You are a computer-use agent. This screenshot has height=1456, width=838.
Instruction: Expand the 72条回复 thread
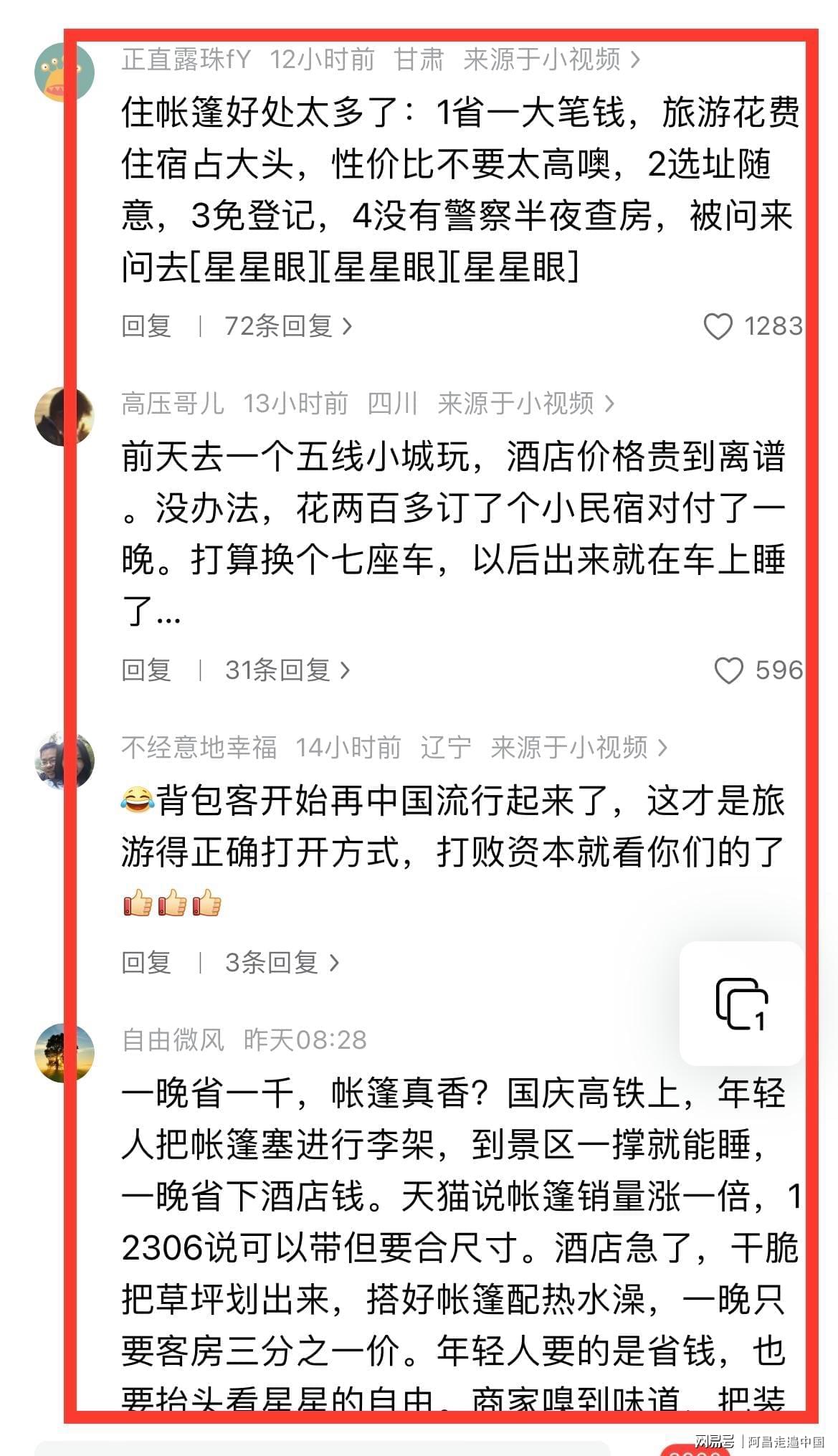288,326
